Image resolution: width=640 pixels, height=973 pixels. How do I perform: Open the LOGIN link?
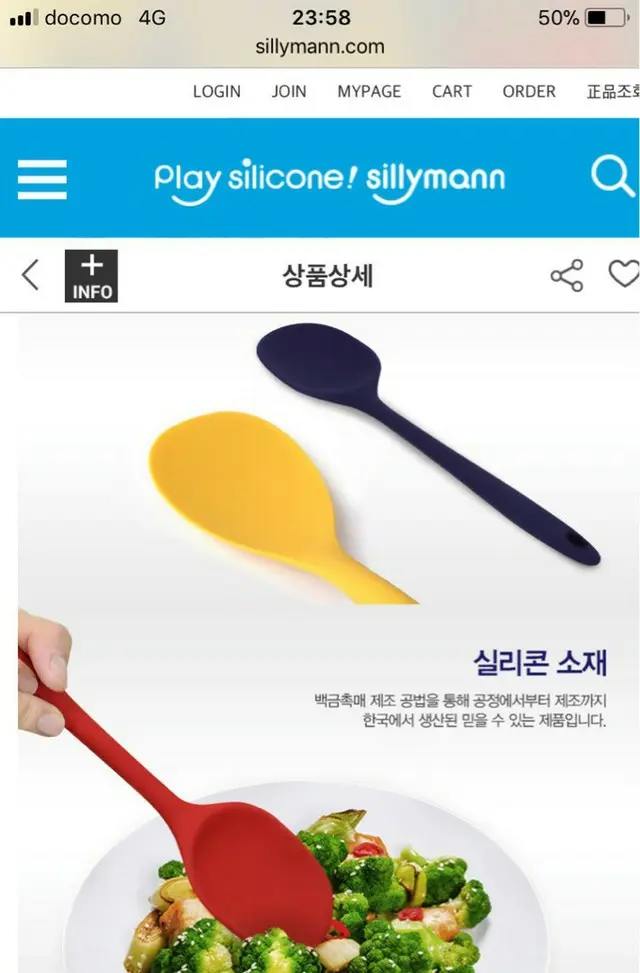coord(216,91)
